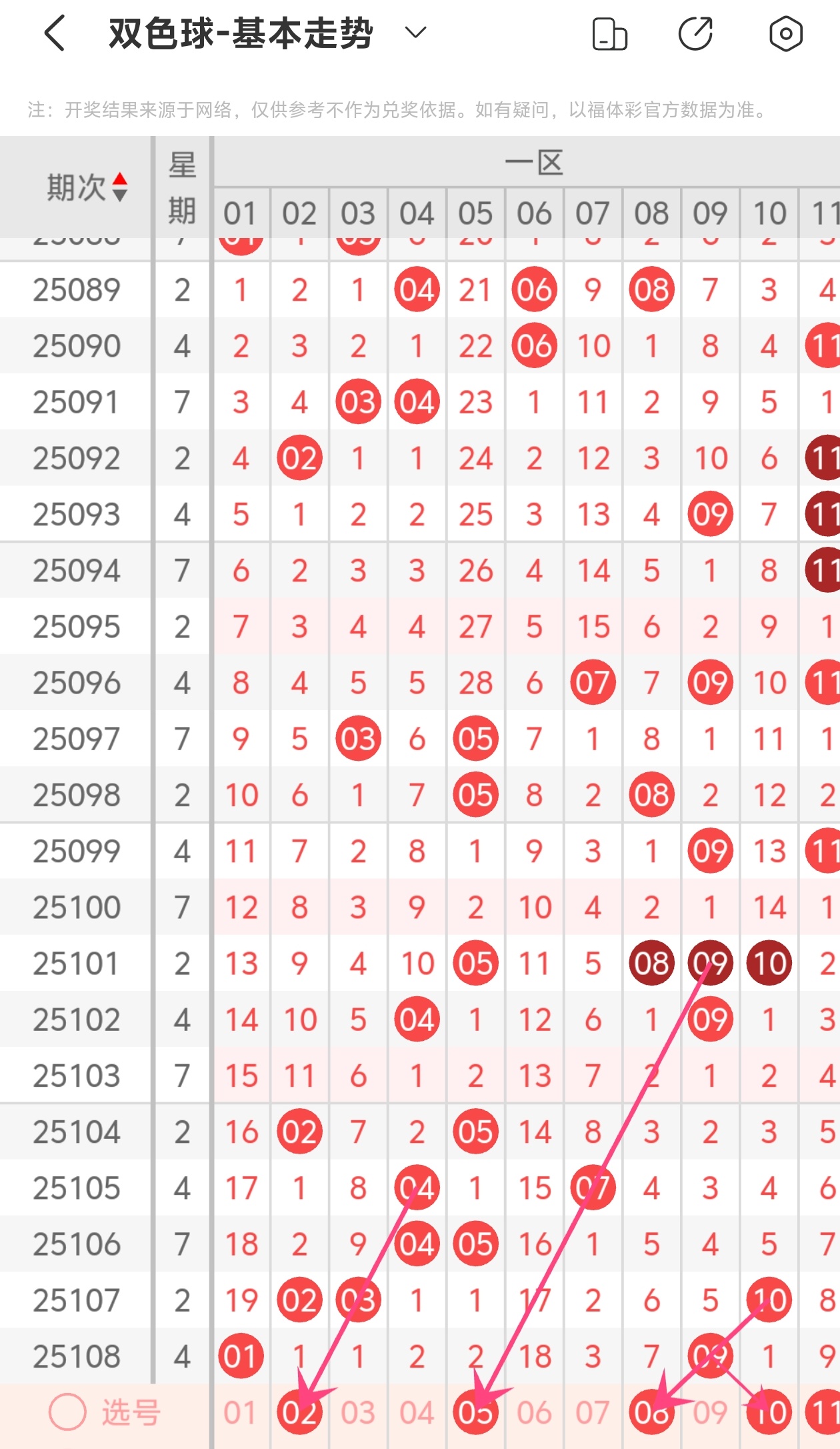The height and width of the screenshot is (1449, 840).
Task: Share this trend chart
Action: [x=696, y=34]
